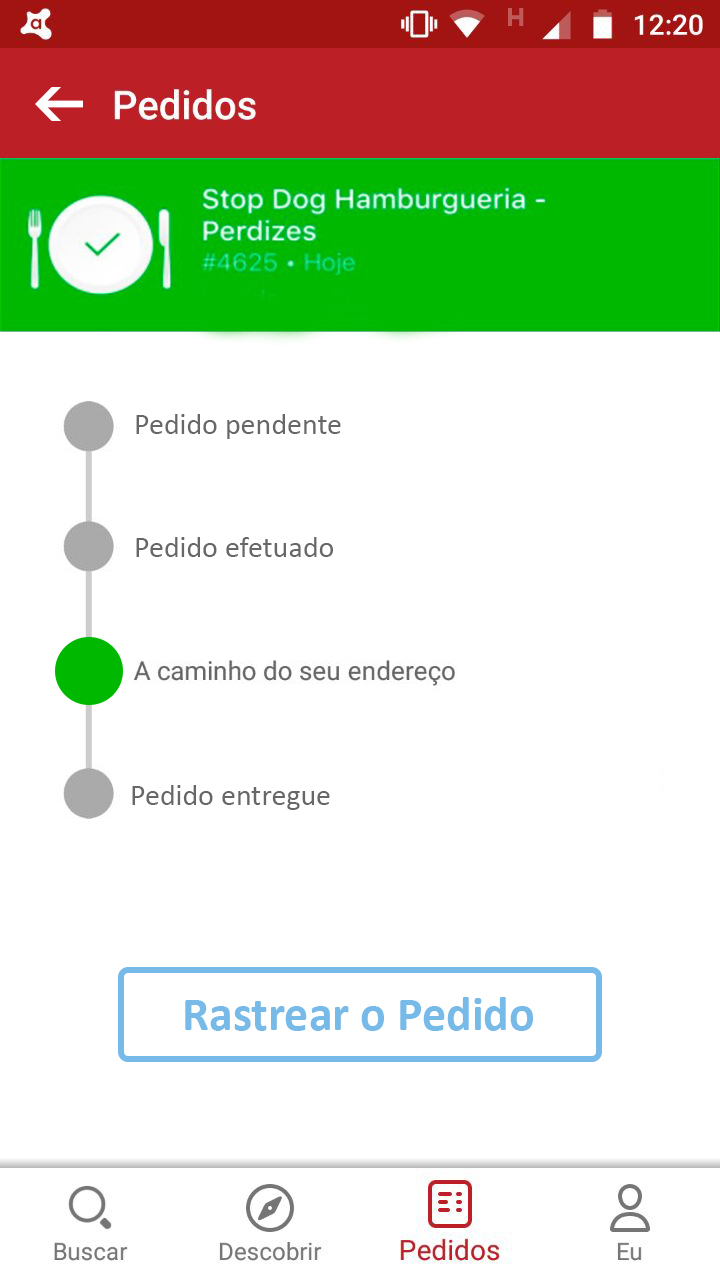Switch to the Buscar tab
720x1280 pixels.
90,1224
